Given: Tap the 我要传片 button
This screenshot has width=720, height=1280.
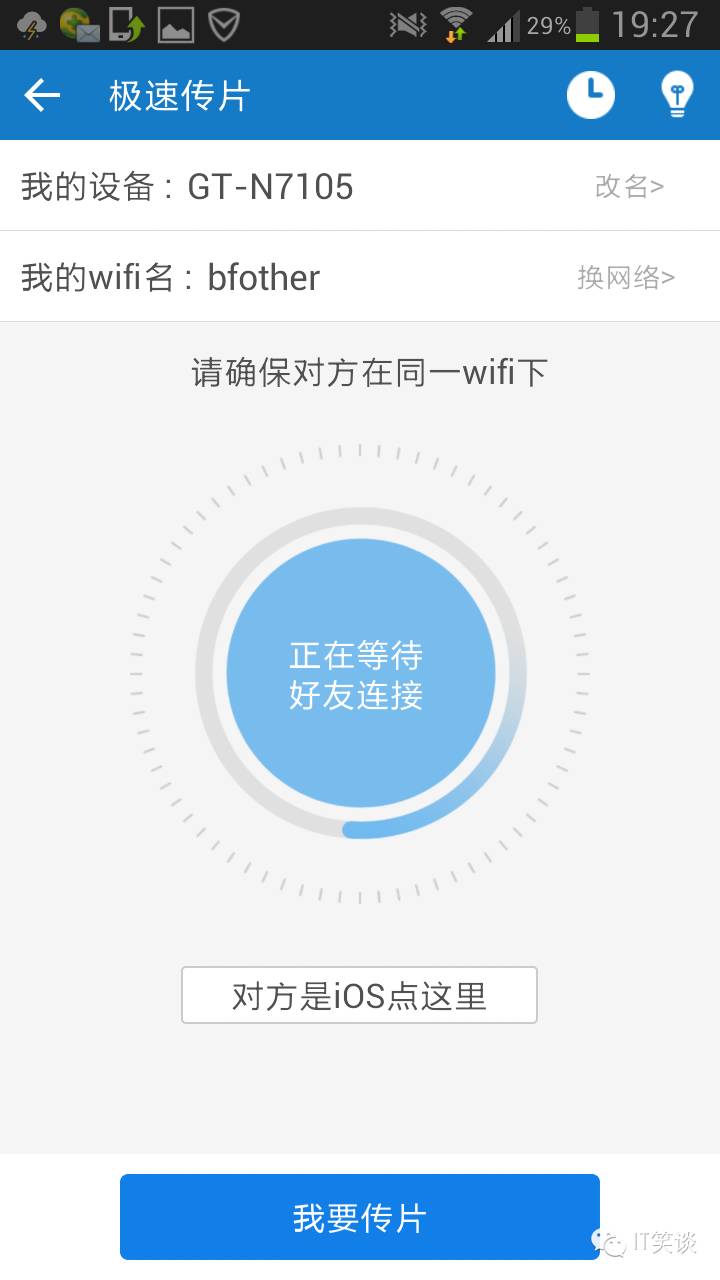Looking at the screenshot, I should coord(360,1217).
